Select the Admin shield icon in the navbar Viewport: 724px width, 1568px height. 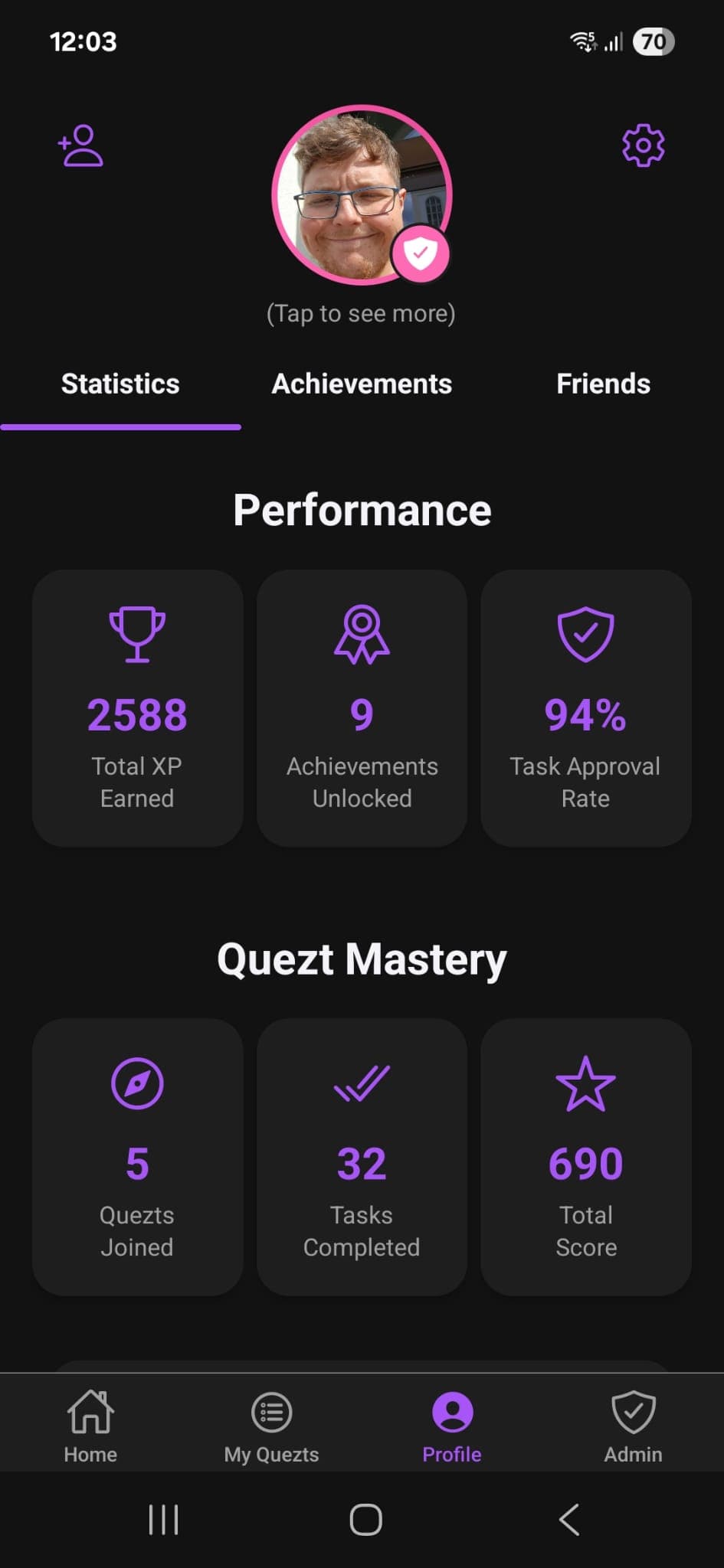point(633,1413)
